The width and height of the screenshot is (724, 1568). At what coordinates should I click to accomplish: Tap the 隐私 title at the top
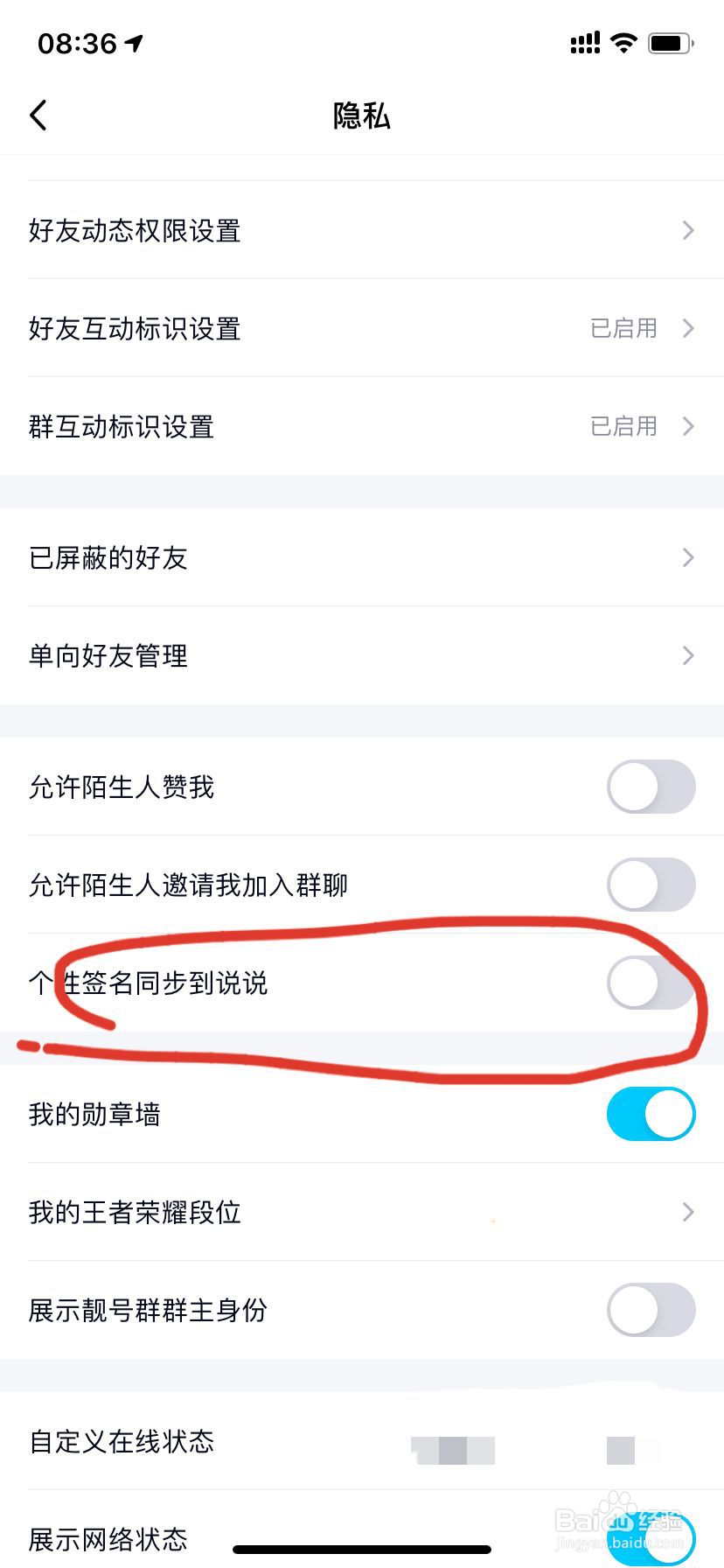pos(362,115)
